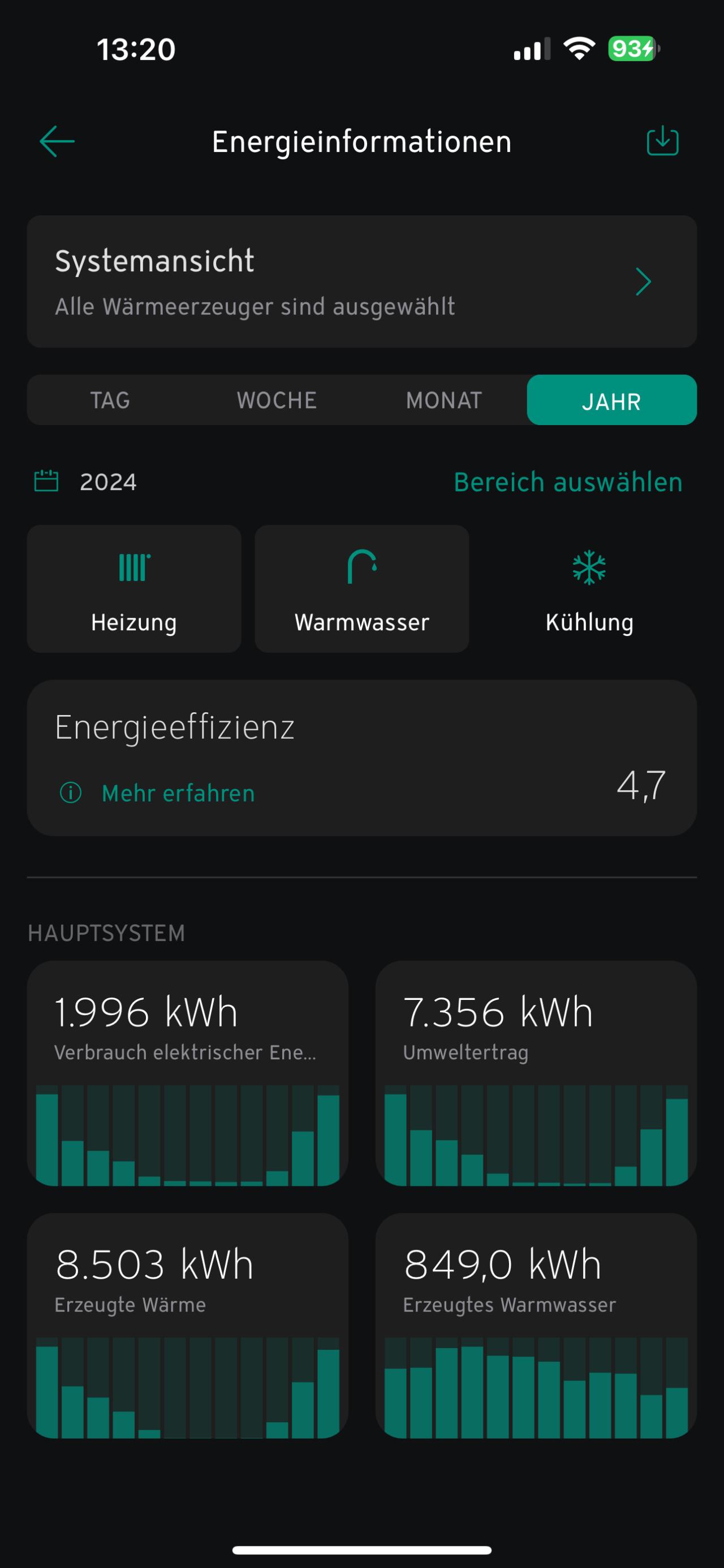Open the Systemansicht row
The height and width of the screenshot is (1568, 724).
[361, 281]
